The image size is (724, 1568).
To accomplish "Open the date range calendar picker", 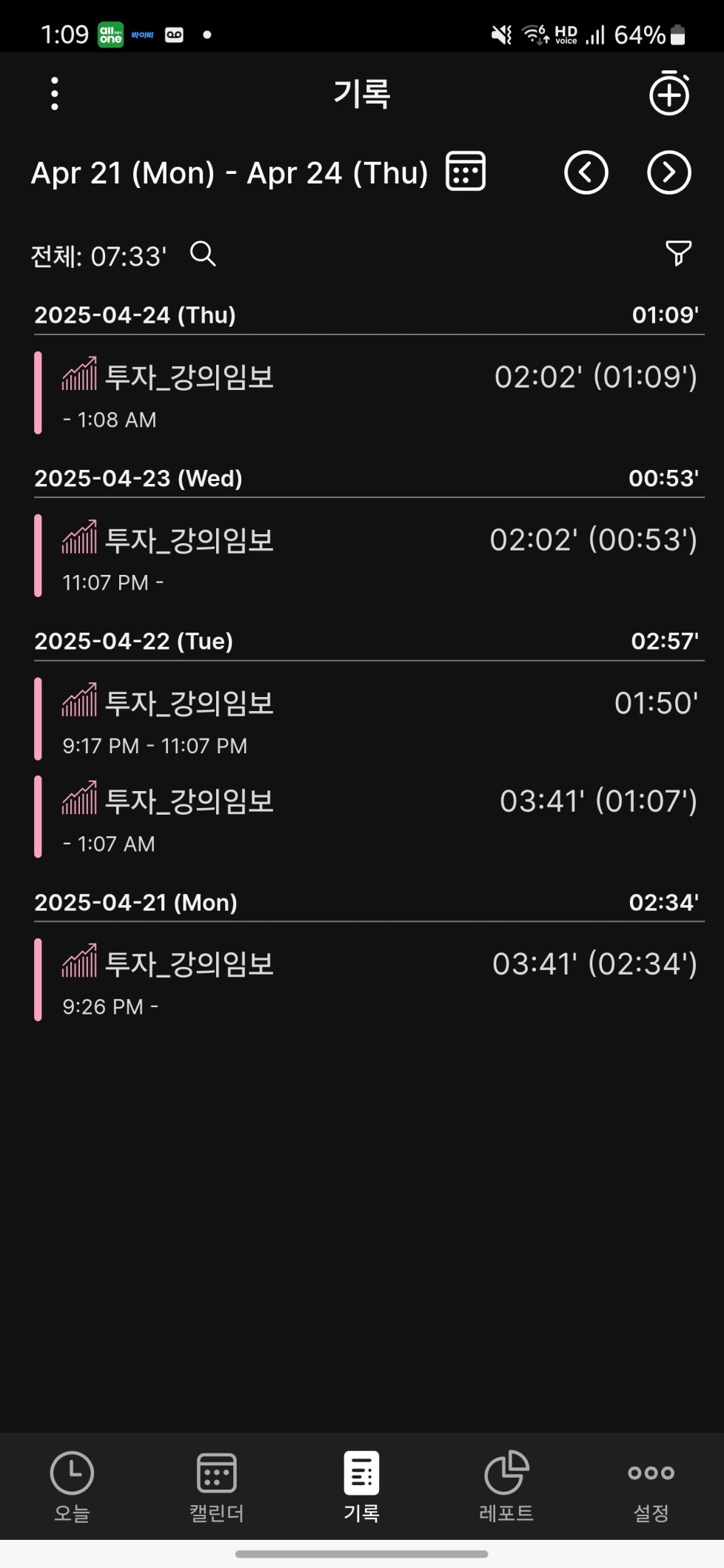I will coord(466,172).
